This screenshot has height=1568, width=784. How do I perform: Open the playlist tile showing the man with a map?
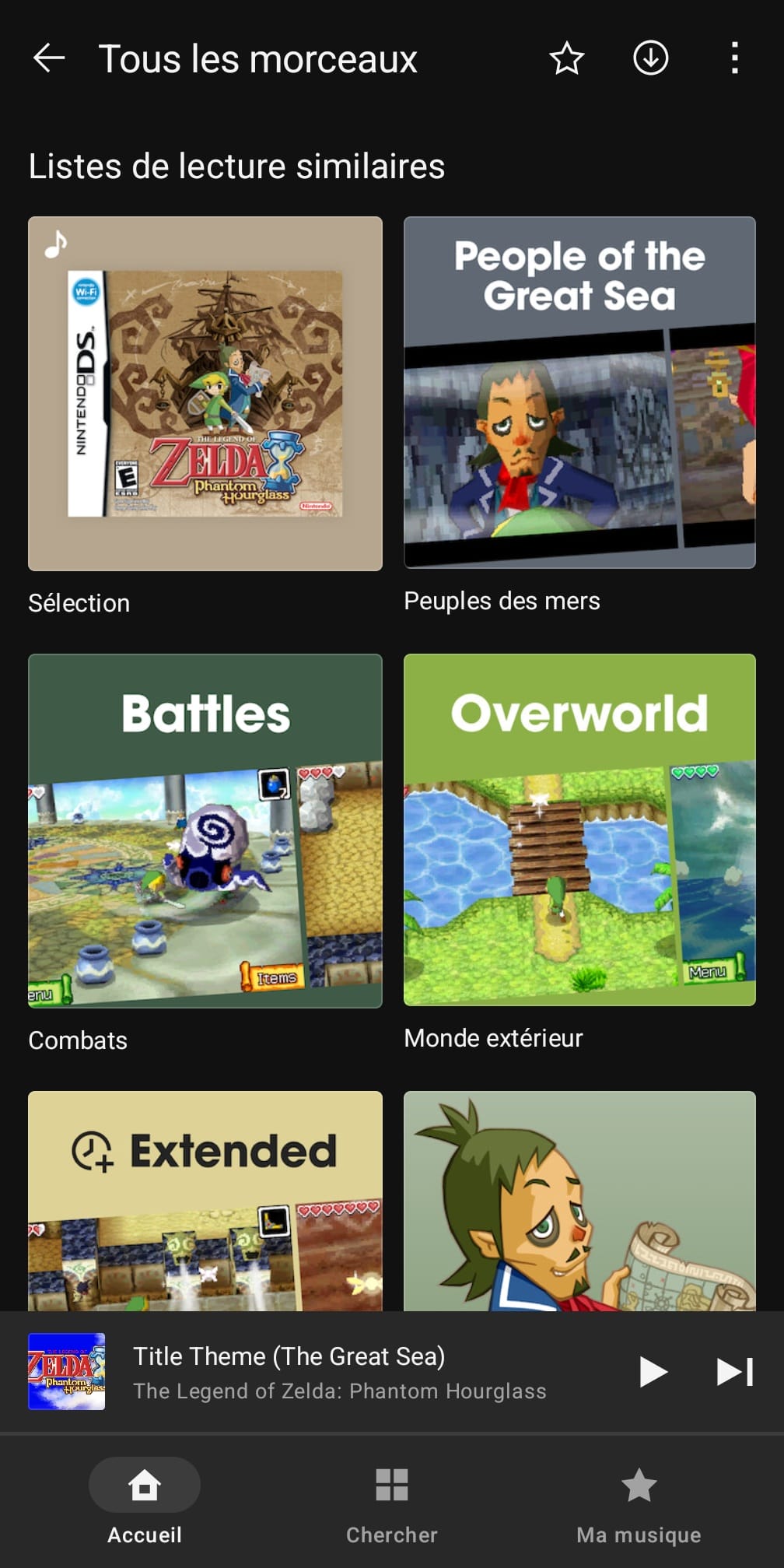pyautogui.click(x=579, y=1201)
